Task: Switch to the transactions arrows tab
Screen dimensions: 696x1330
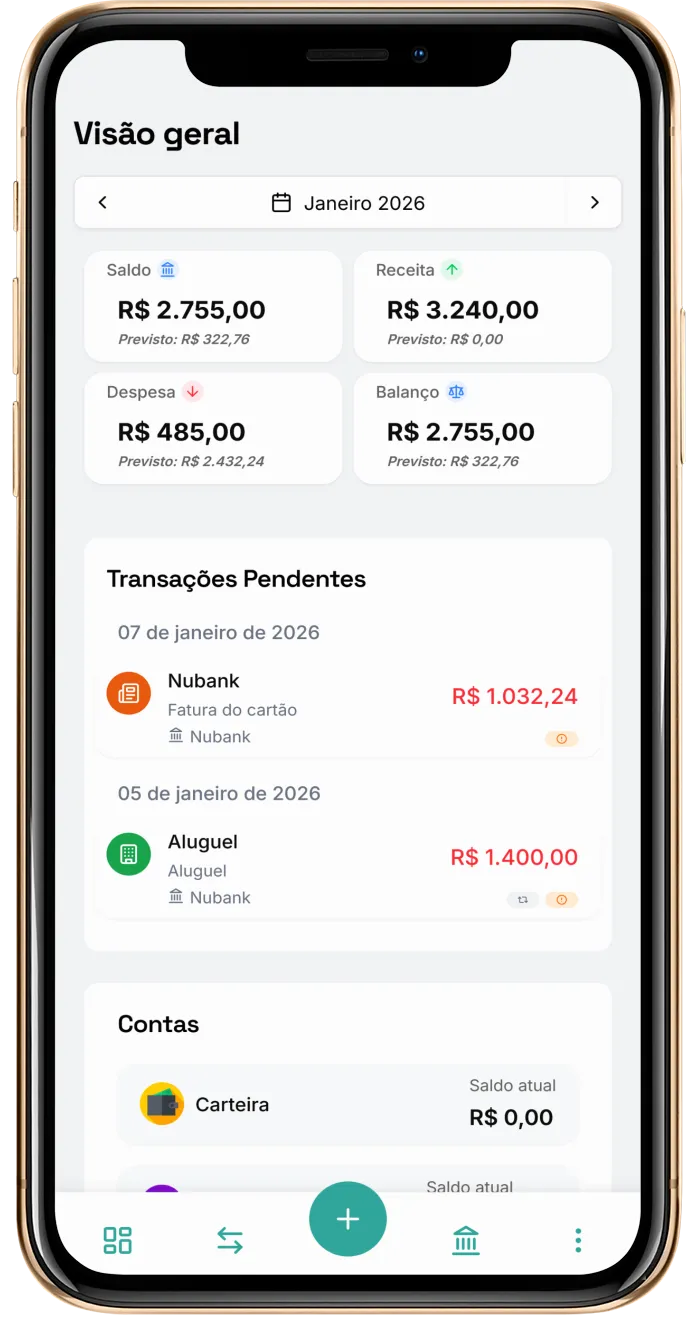Action: [230, 1241]
